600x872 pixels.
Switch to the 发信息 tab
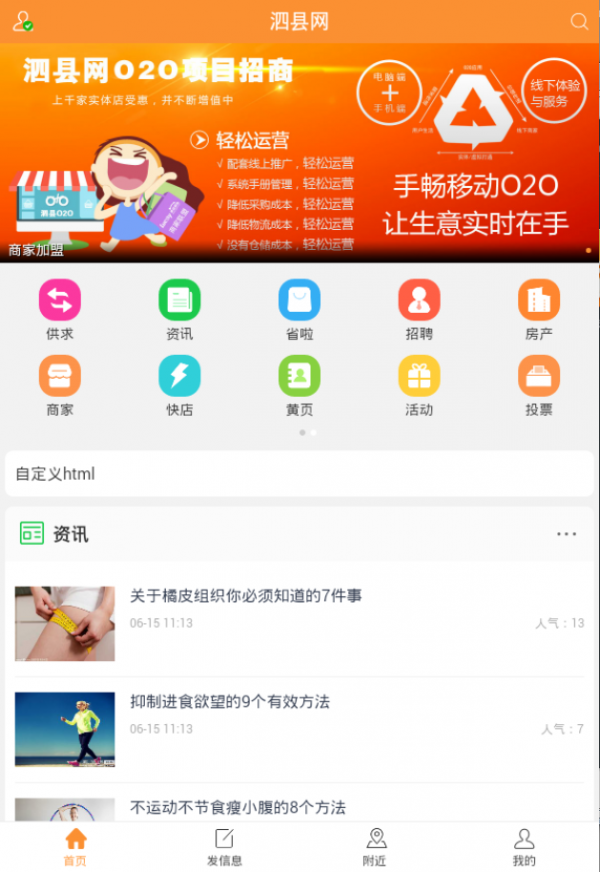[225, 847]
